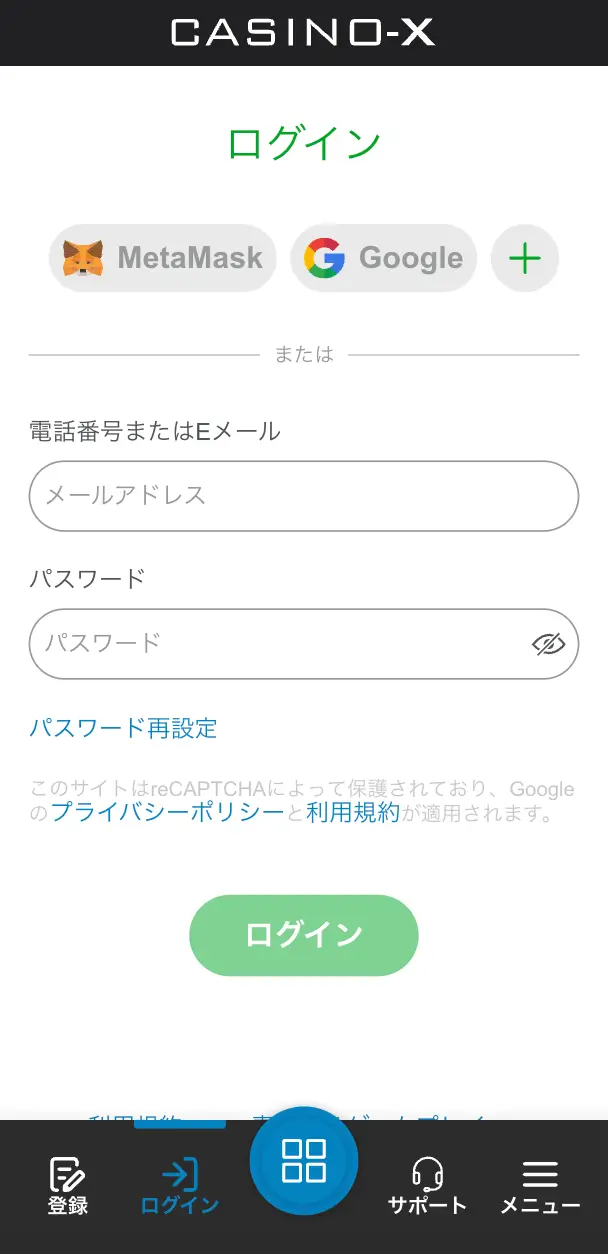
Task: Switch to the 登録 tab
Action: [x=68, y=1186]
